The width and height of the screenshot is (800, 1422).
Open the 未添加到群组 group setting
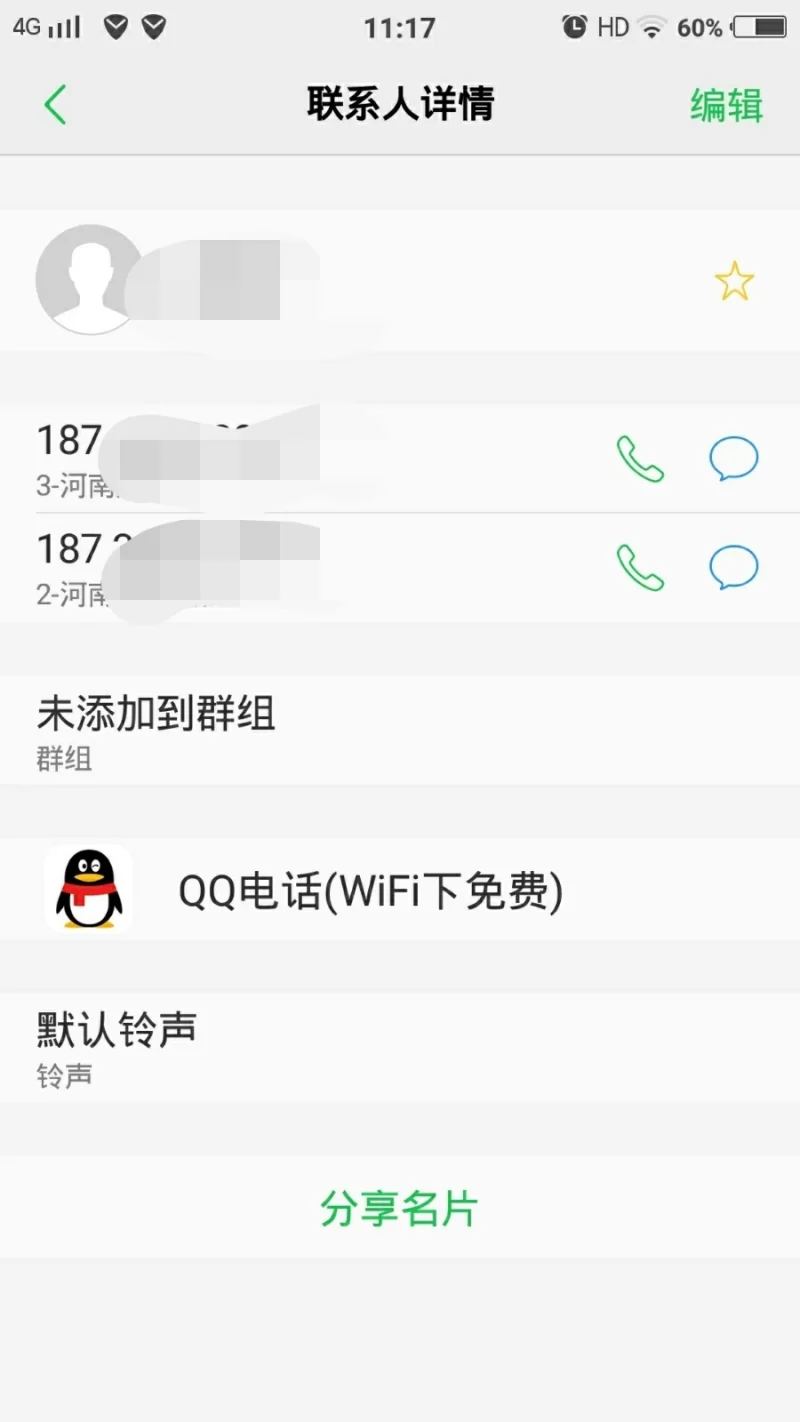click(400, 731)
